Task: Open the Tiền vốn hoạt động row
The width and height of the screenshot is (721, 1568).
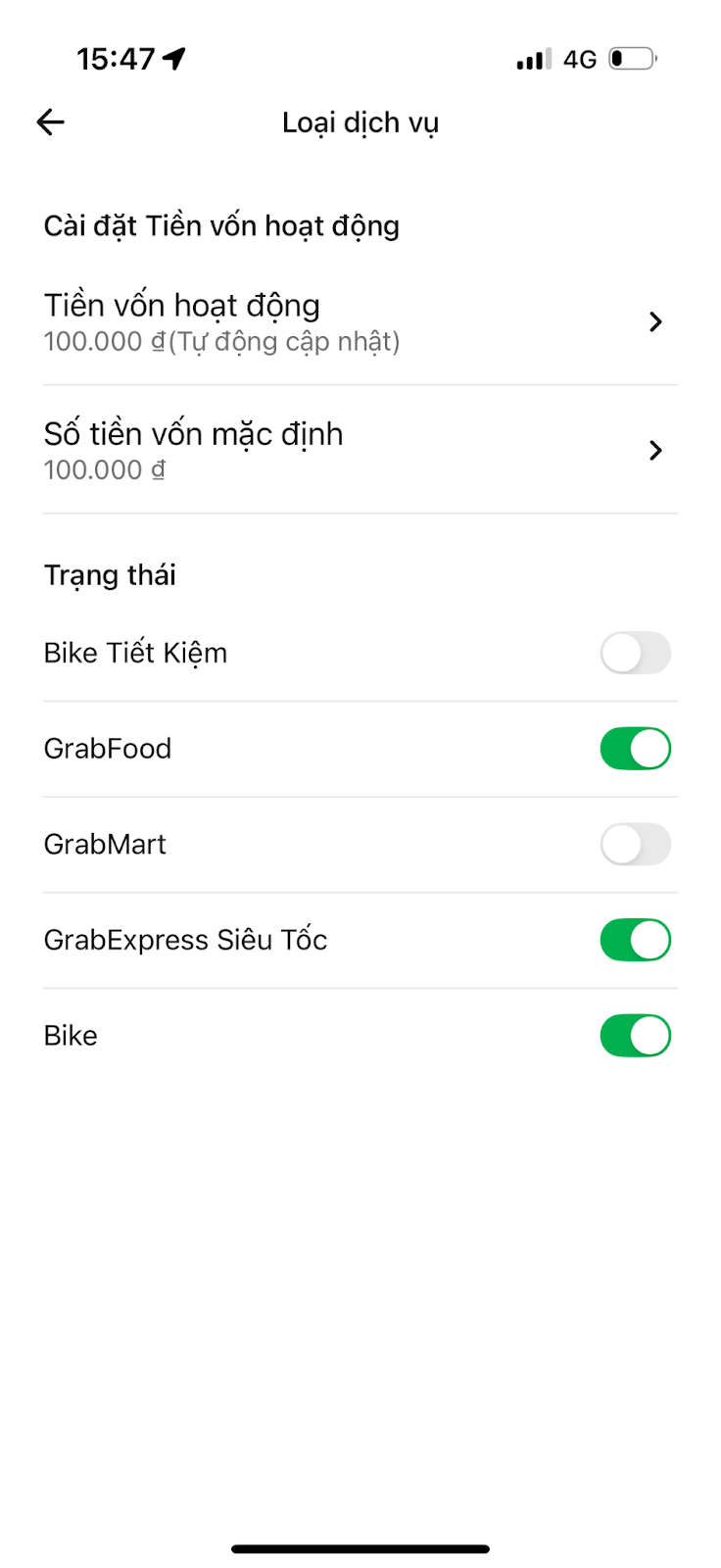Action: [x=360, y=321]
